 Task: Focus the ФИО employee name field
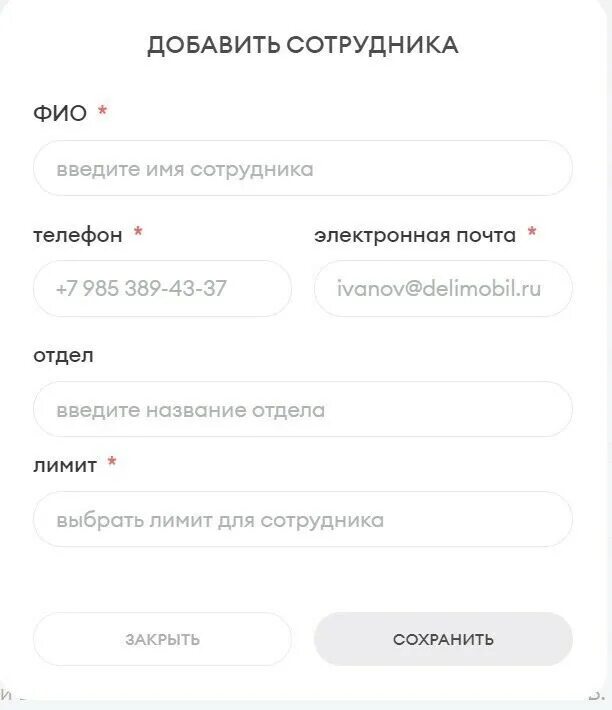(x=302, y=169)
